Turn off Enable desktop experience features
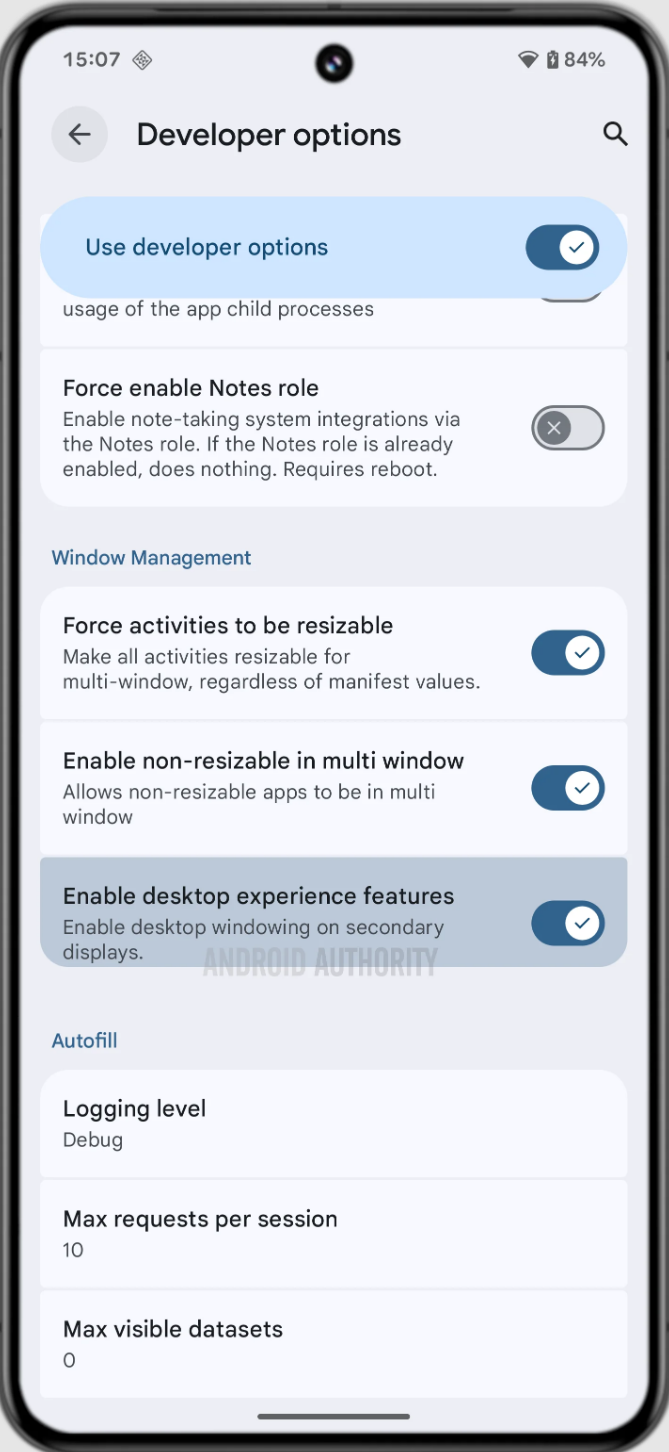 (567, 923)
